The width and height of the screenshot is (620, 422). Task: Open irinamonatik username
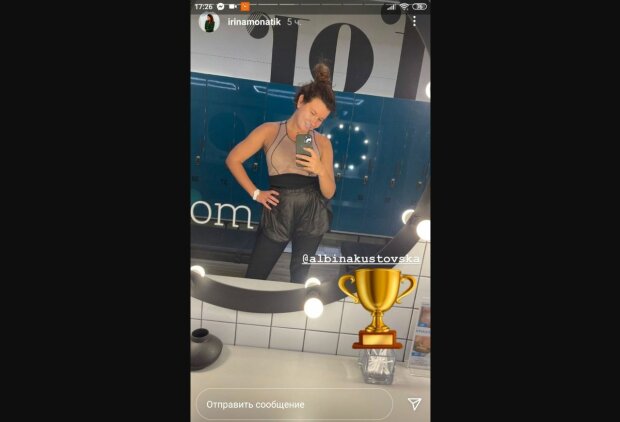[x=254, y=22]
